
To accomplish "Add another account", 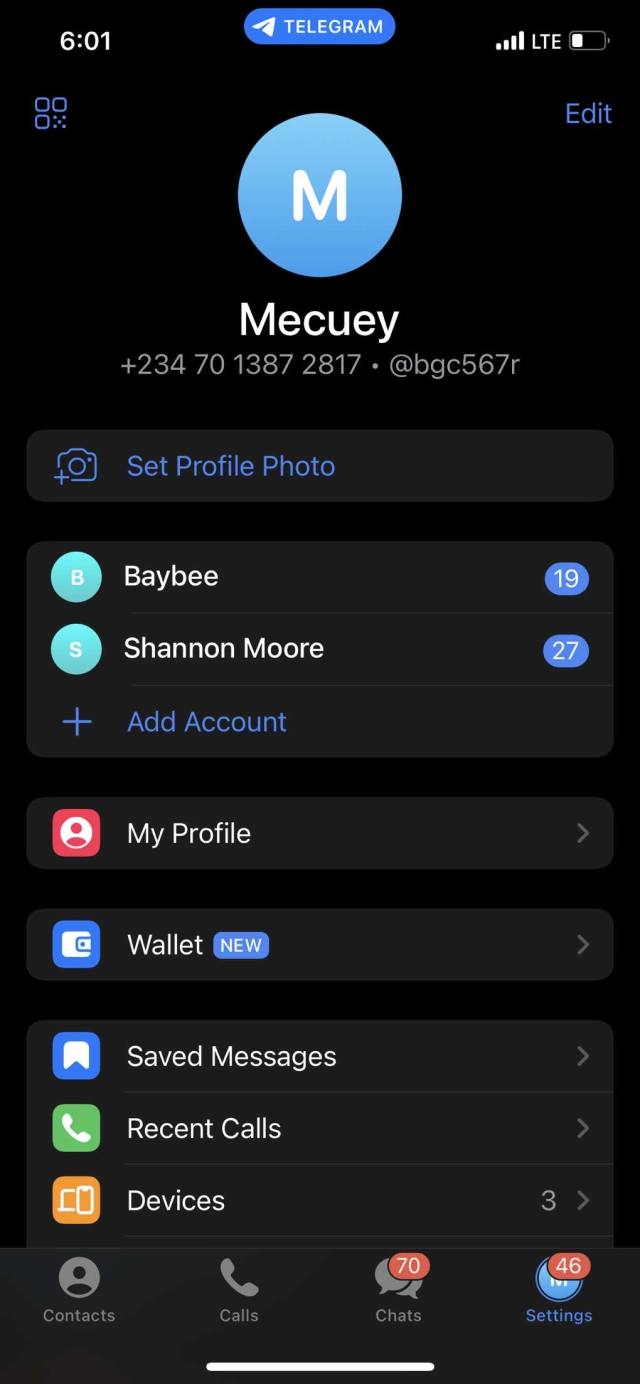I will (x=319, y=721).
